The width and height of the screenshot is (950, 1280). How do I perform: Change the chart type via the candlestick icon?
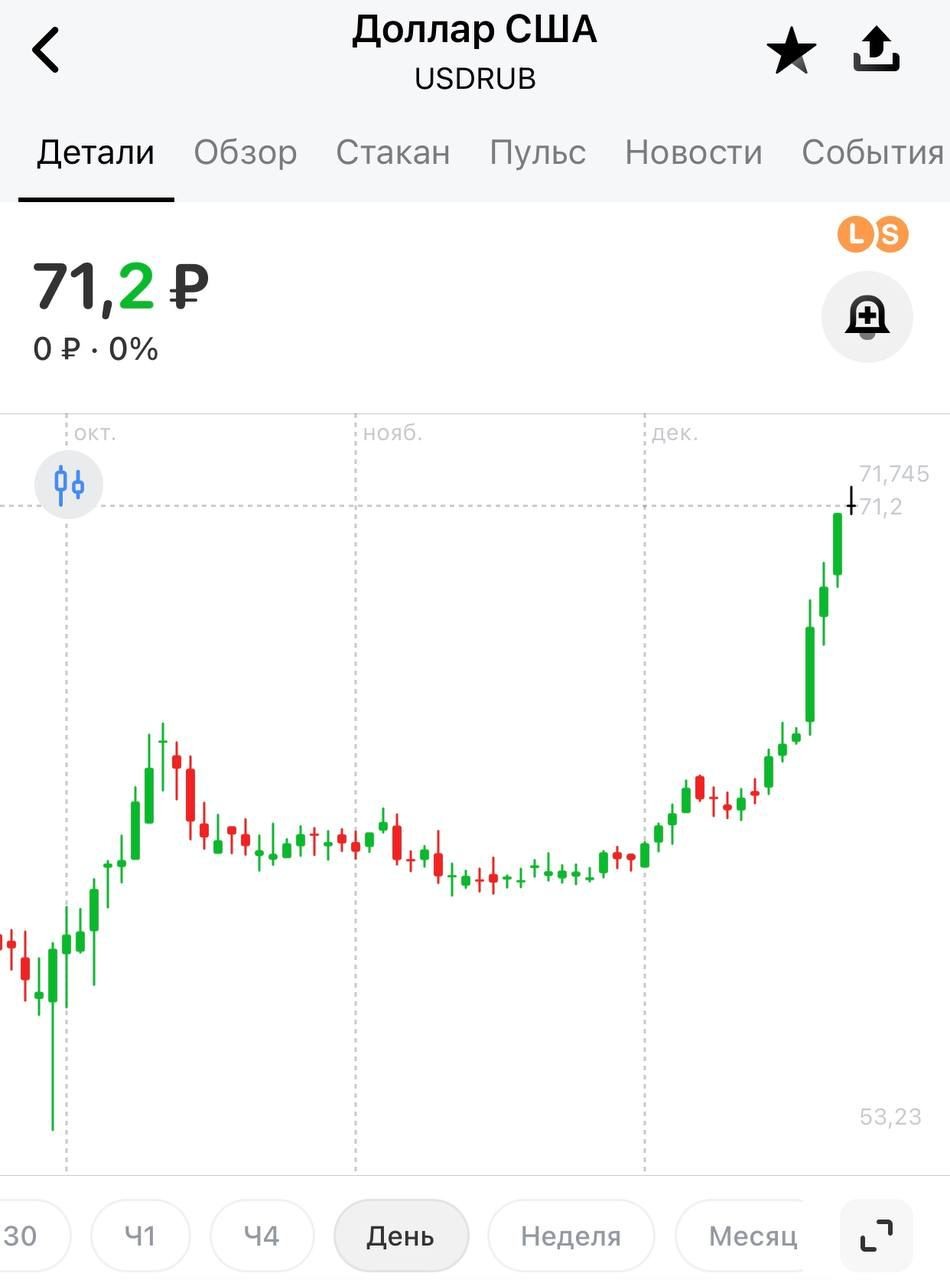click(x=69, y=485)
